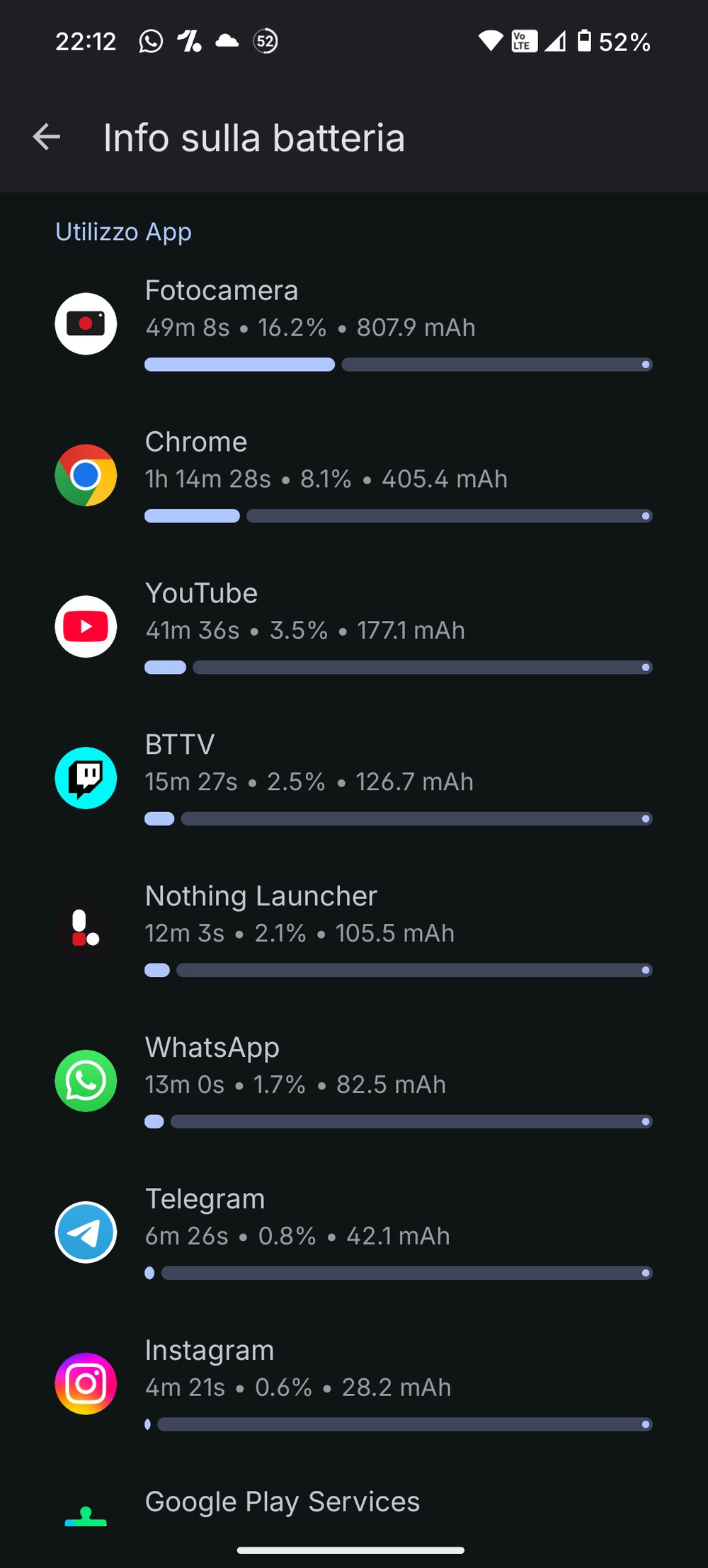Show WhatsApp battery consumption details
Image resolution: width=708 pixels, height=1568 pixels.
tap(354, 1082)
